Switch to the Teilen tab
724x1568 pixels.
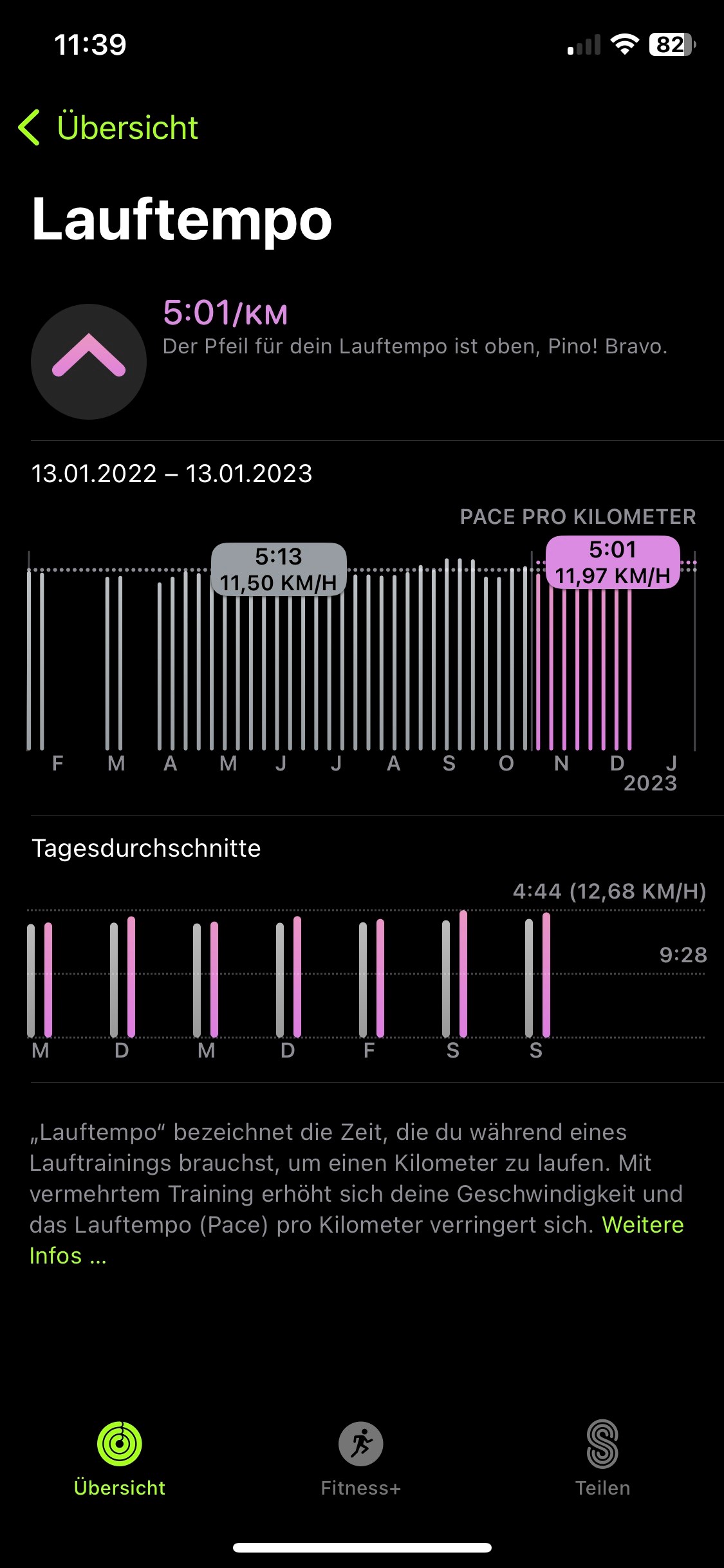click(x=602, y=1459)
